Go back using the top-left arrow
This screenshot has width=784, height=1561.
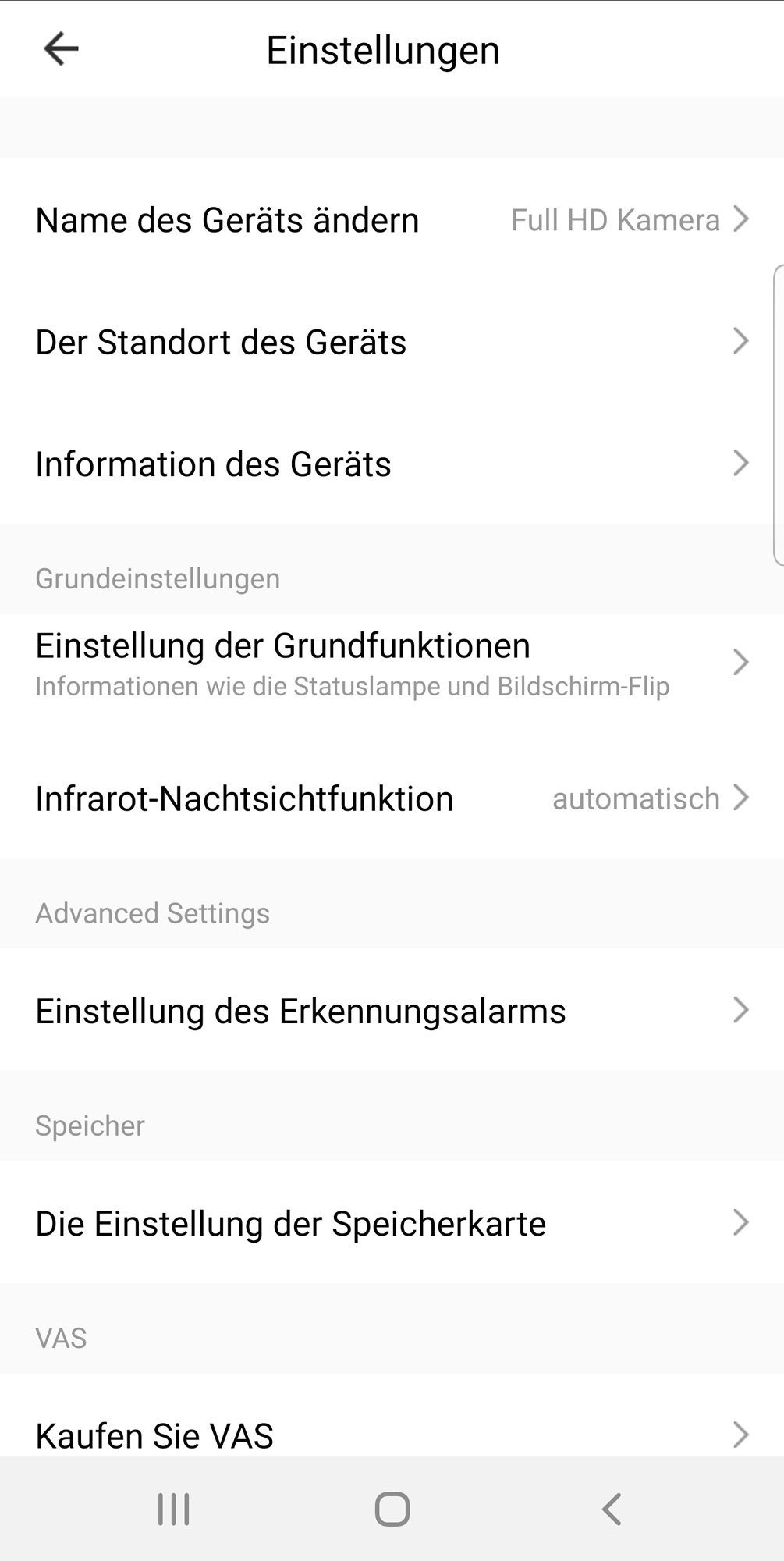pyautogui.click(x=61, y=49)
